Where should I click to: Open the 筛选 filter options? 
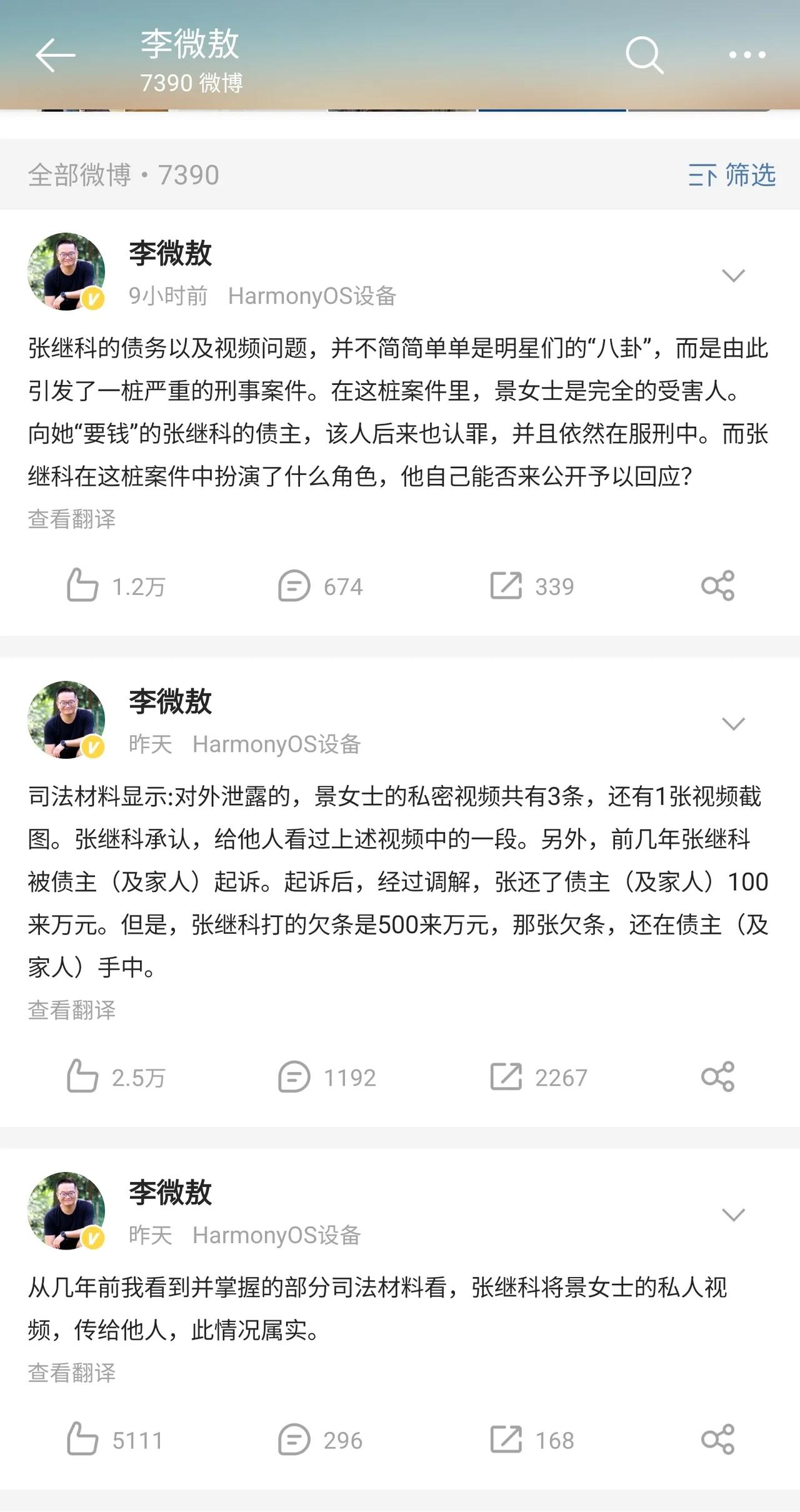point(732,175)
